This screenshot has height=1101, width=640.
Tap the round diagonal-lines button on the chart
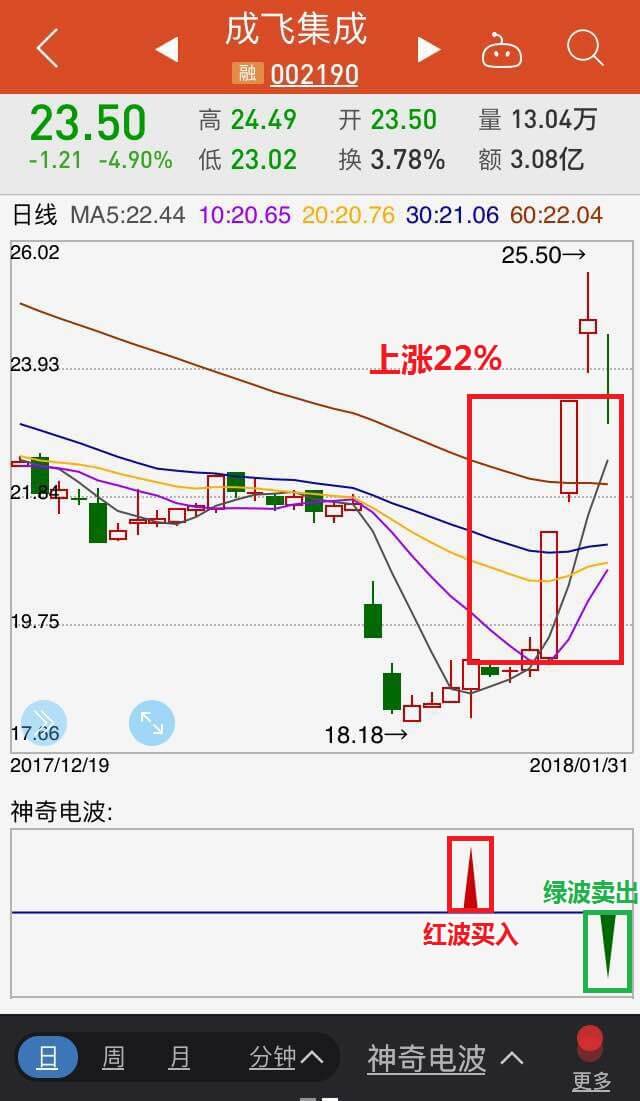(44, 722)
